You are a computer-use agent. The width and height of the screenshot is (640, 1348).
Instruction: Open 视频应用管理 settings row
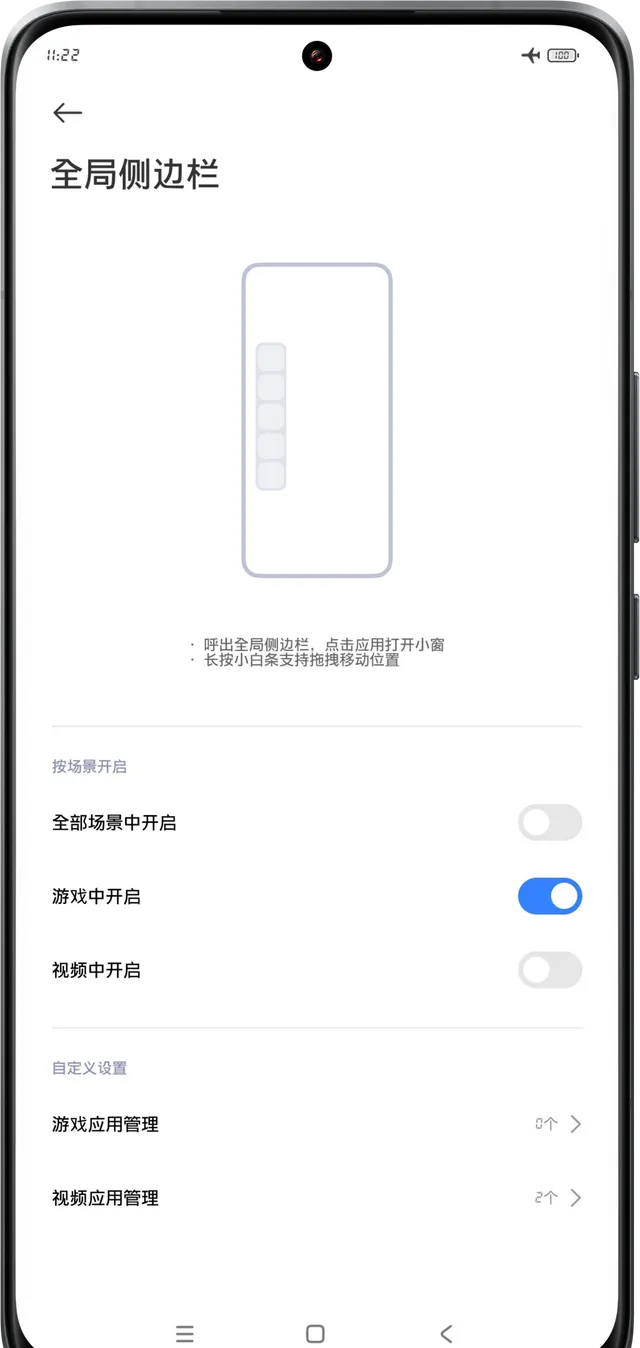(317, 1198)
